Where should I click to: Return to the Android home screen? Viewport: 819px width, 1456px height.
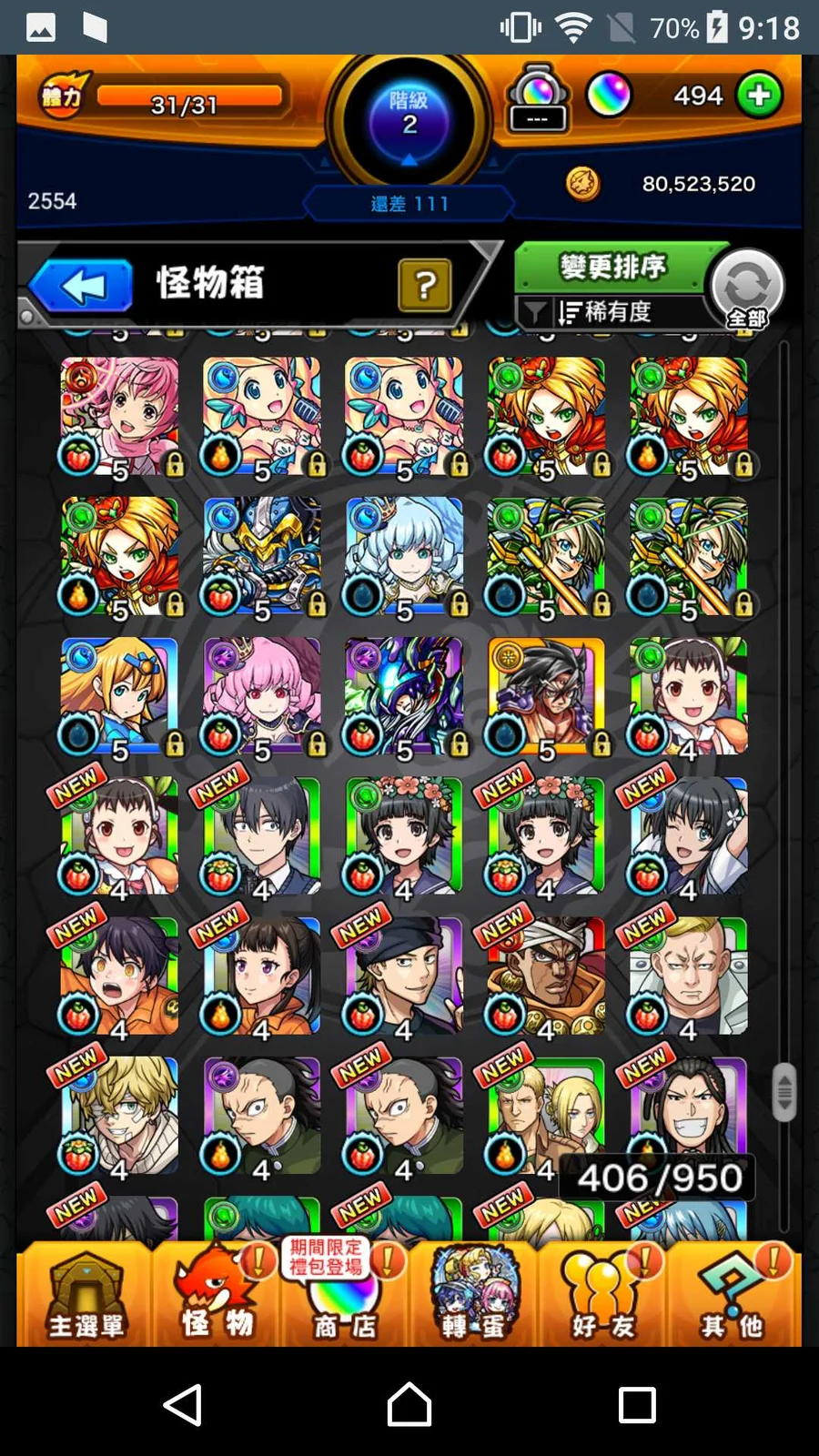tap(409, 1404)
